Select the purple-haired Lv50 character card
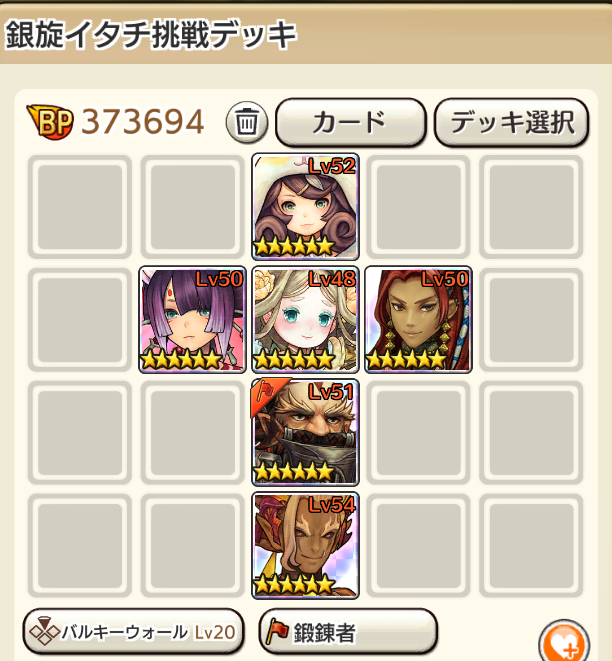This screenshot has width=612, height=661. tap(192, 319)
